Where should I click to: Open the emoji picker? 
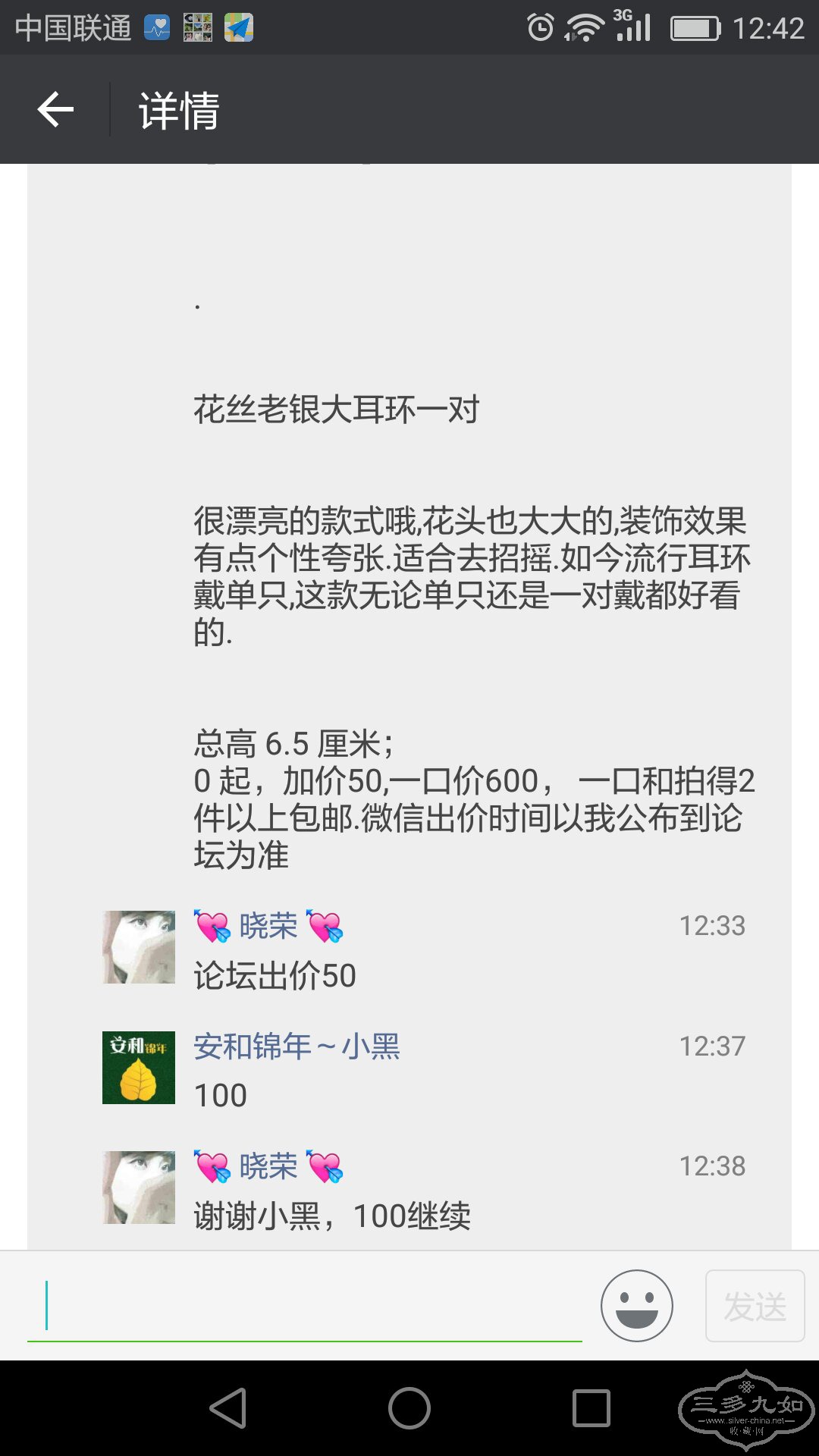point(636,1306)
